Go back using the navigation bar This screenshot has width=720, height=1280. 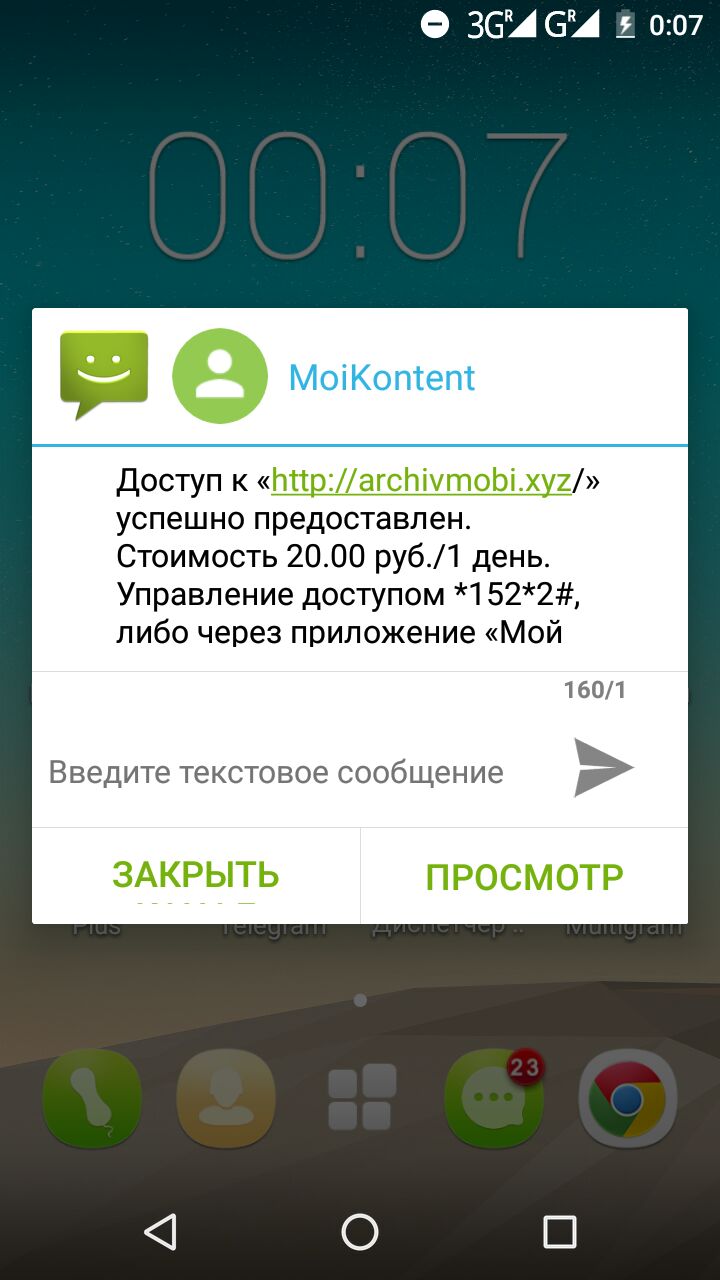pos(160,1232)
